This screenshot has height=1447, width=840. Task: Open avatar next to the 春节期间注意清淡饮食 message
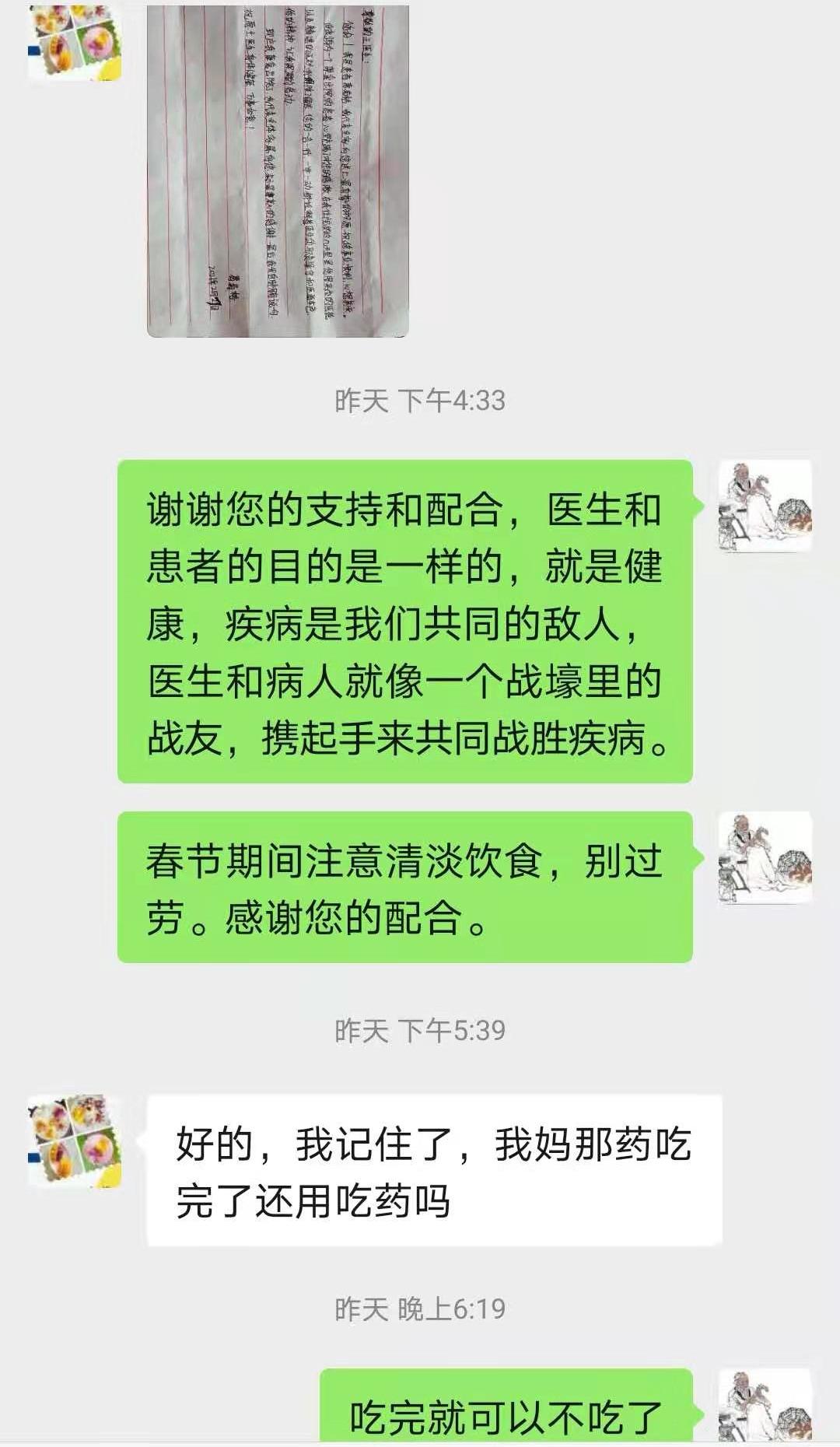(765, 858)
